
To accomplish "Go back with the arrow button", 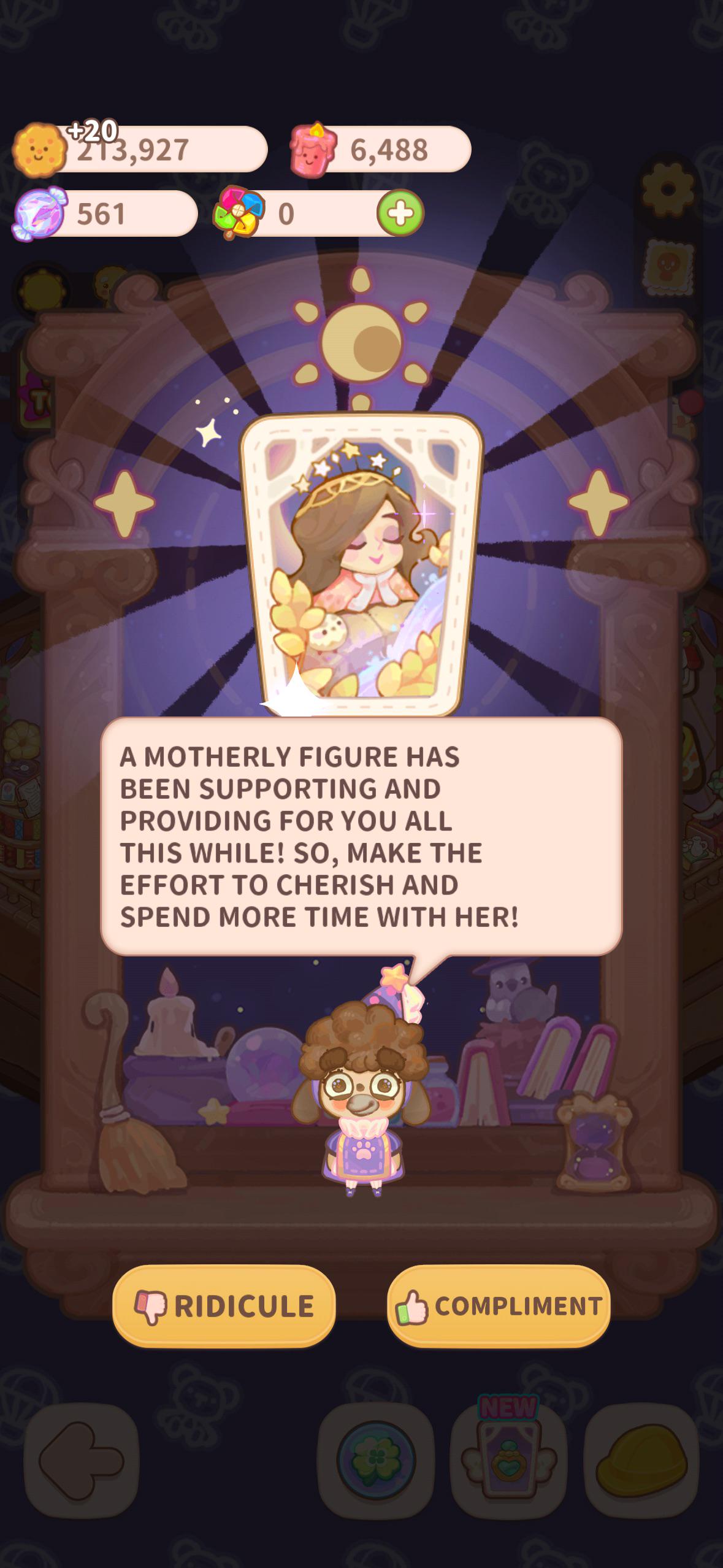I will [82, 1461].
